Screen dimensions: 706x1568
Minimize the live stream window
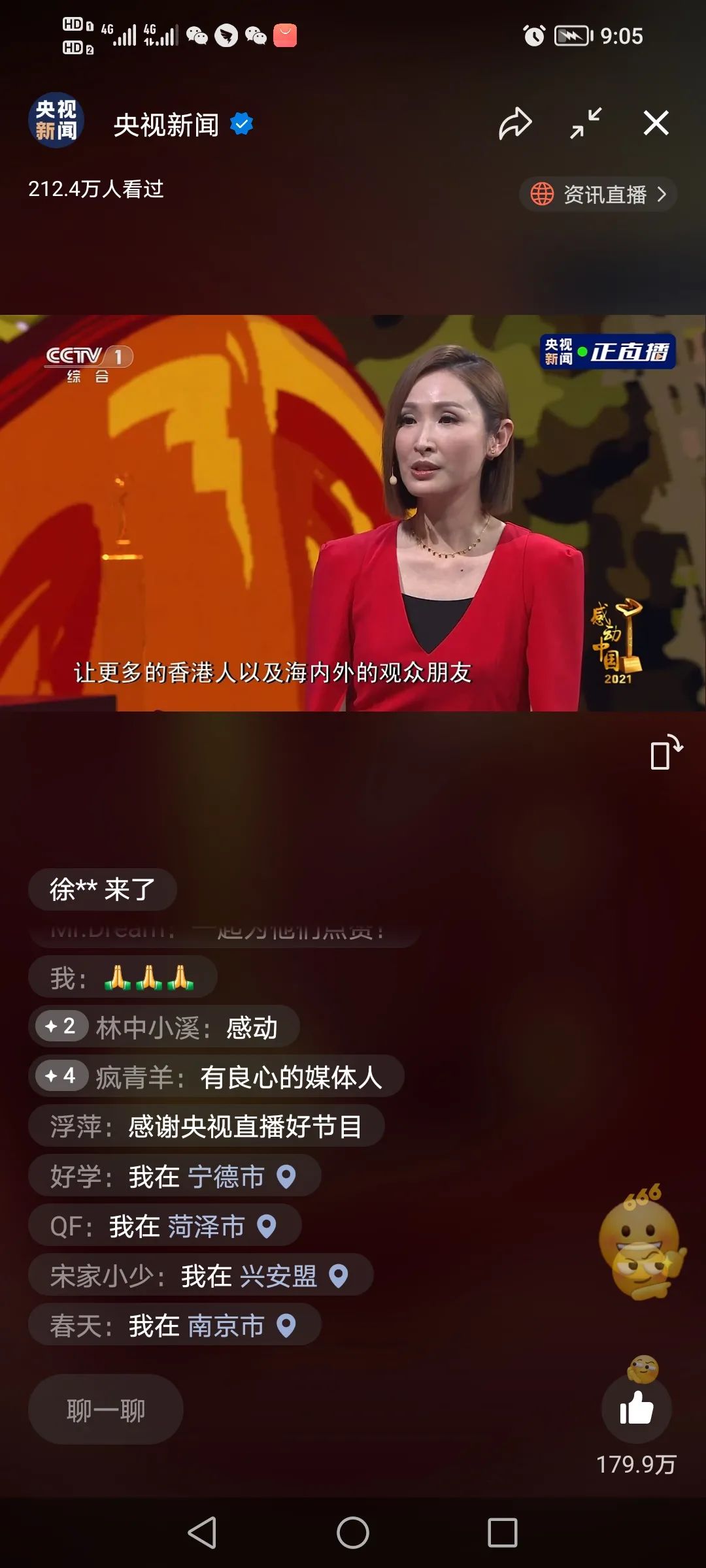585,123
